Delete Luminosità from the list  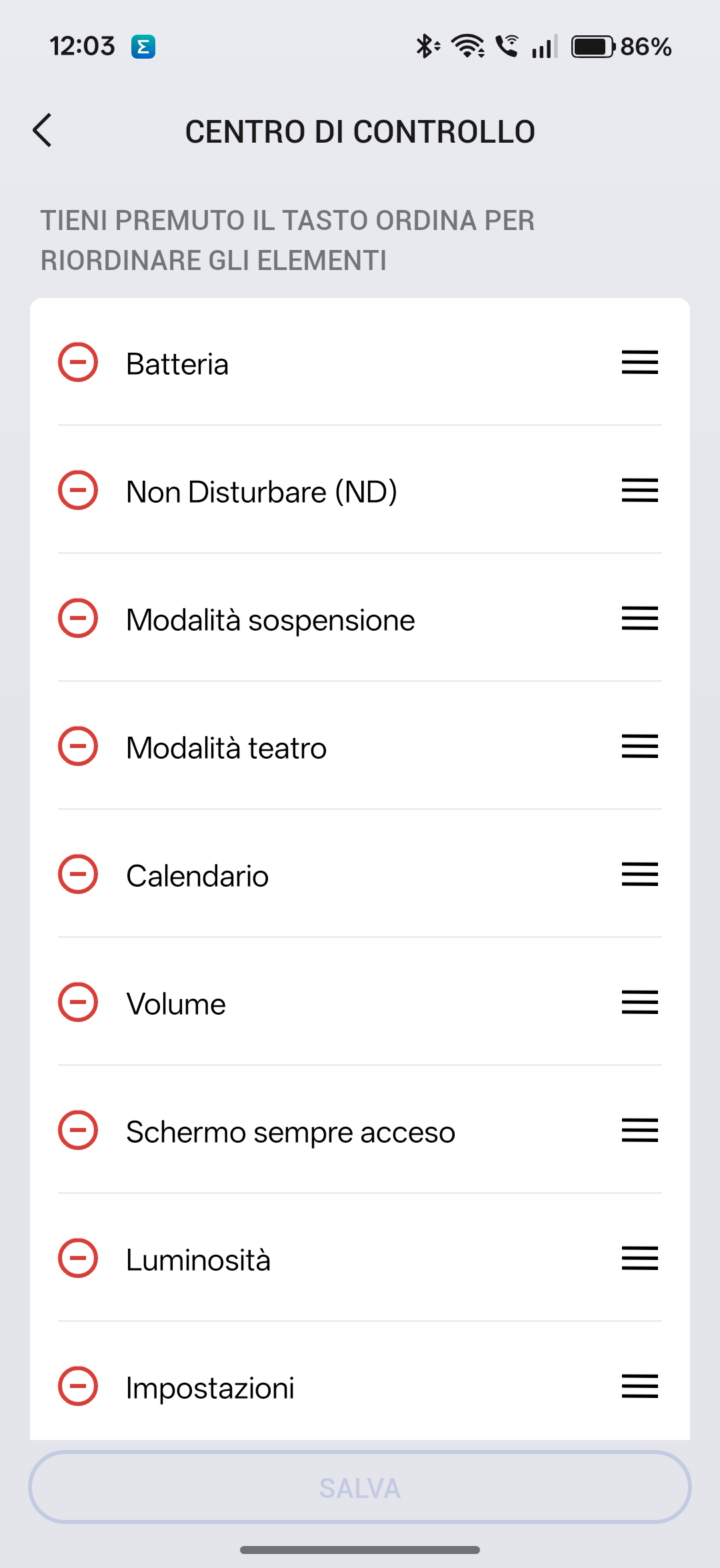(x=78, y=1259)
